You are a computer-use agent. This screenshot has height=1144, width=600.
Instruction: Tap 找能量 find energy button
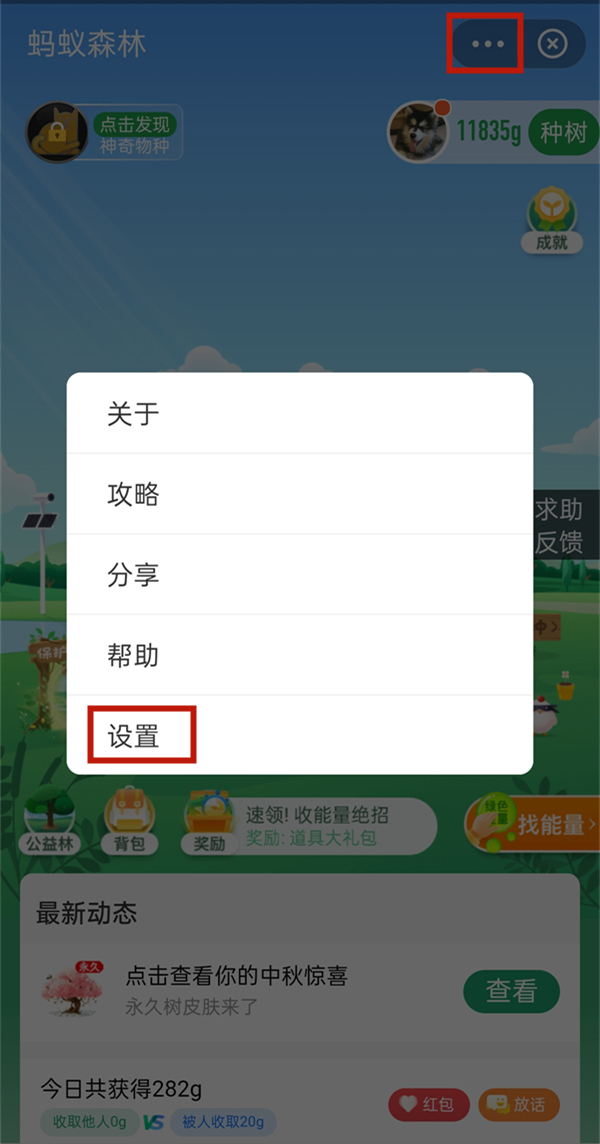pos(532,824)
